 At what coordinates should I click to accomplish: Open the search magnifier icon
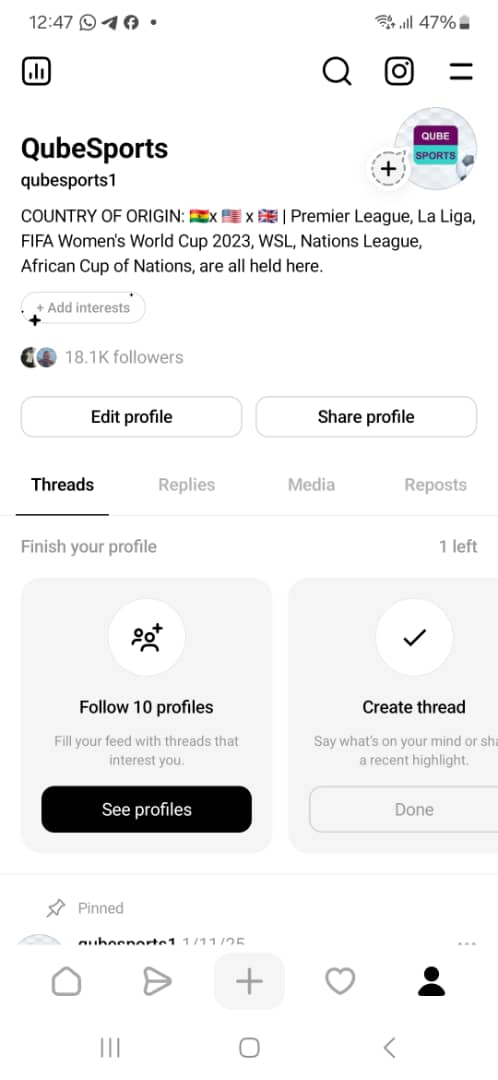pos(337,71)
